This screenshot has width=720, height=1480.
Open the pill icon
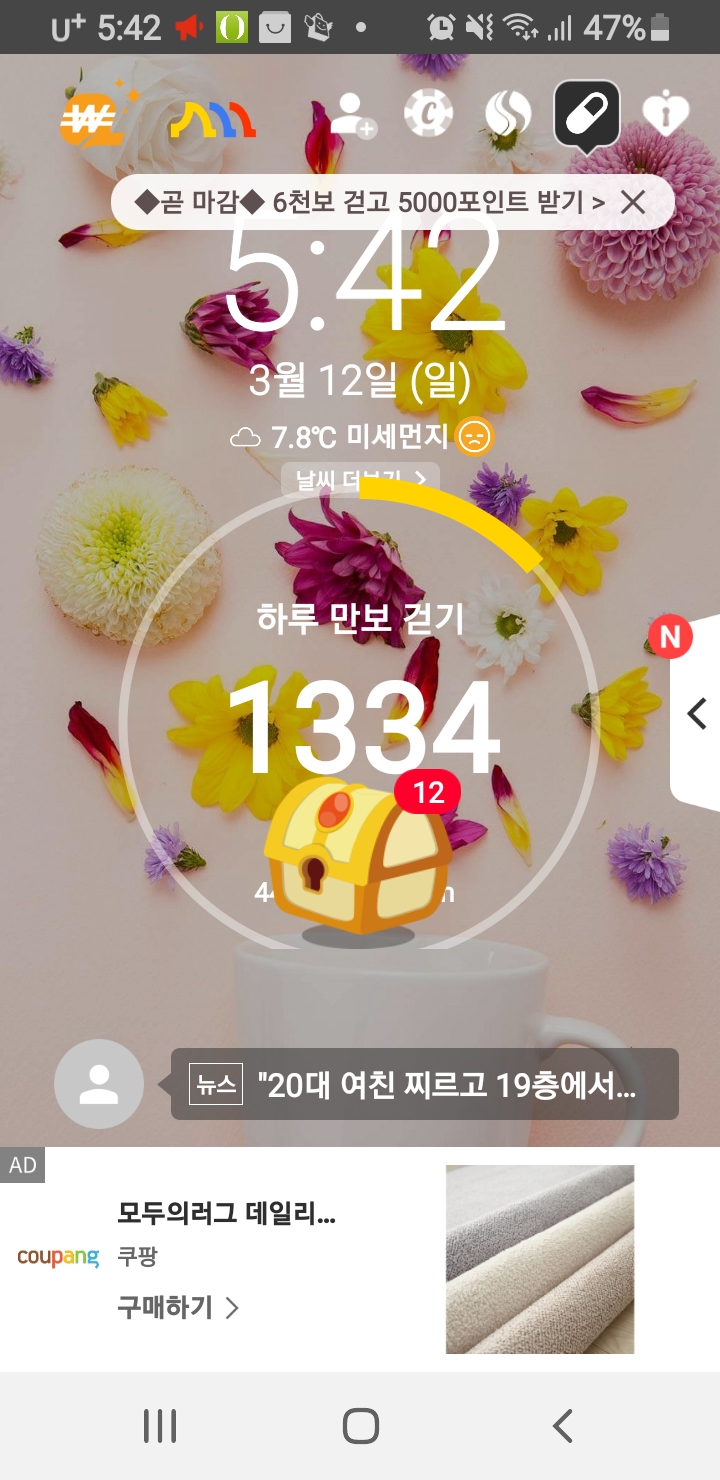tap(587, 115)
